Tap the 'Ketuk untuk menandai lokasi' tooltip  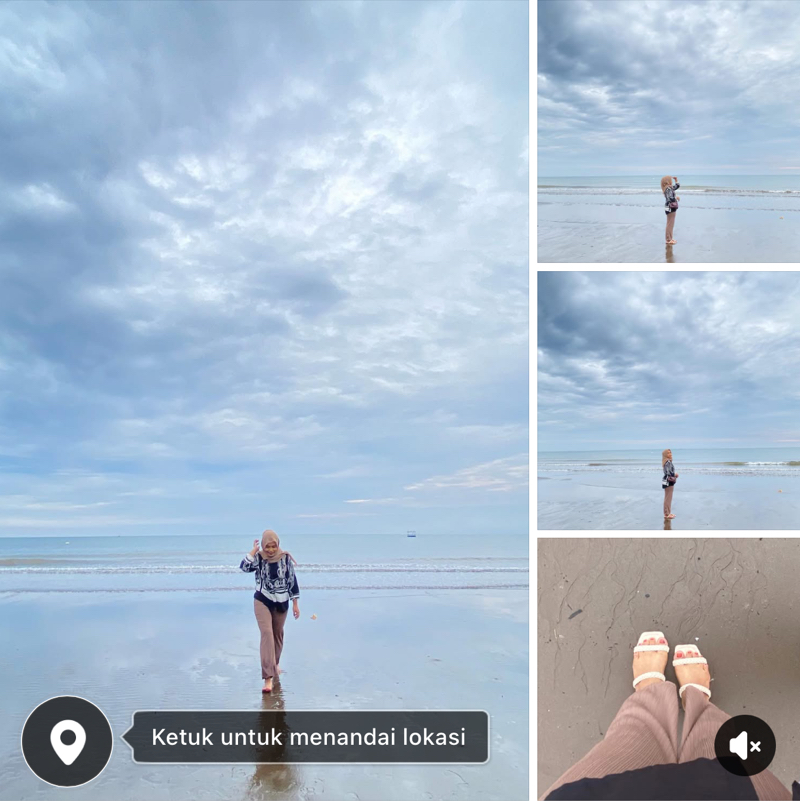(310, 737)
